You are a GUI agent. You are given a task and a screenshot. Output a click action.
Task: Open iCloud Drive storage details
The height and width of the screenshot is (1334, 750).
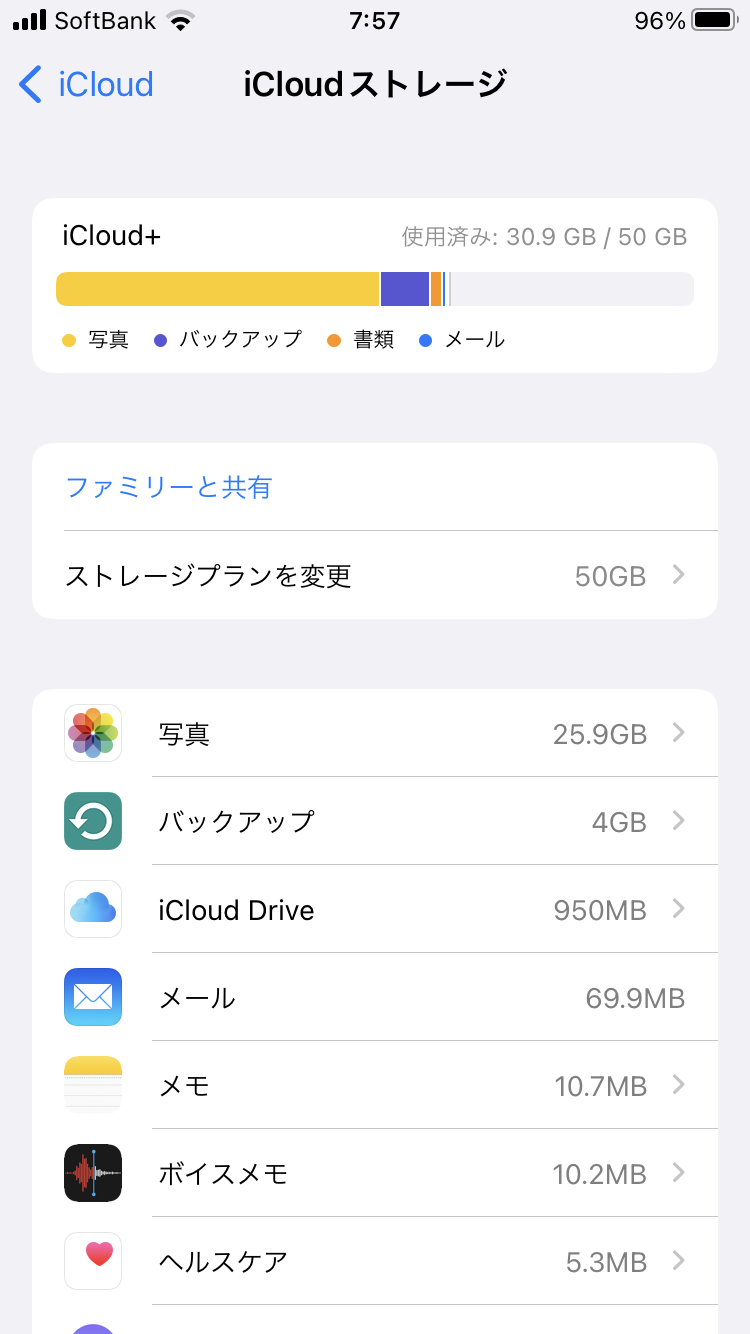pyautogui.click(x=375, y=910)
